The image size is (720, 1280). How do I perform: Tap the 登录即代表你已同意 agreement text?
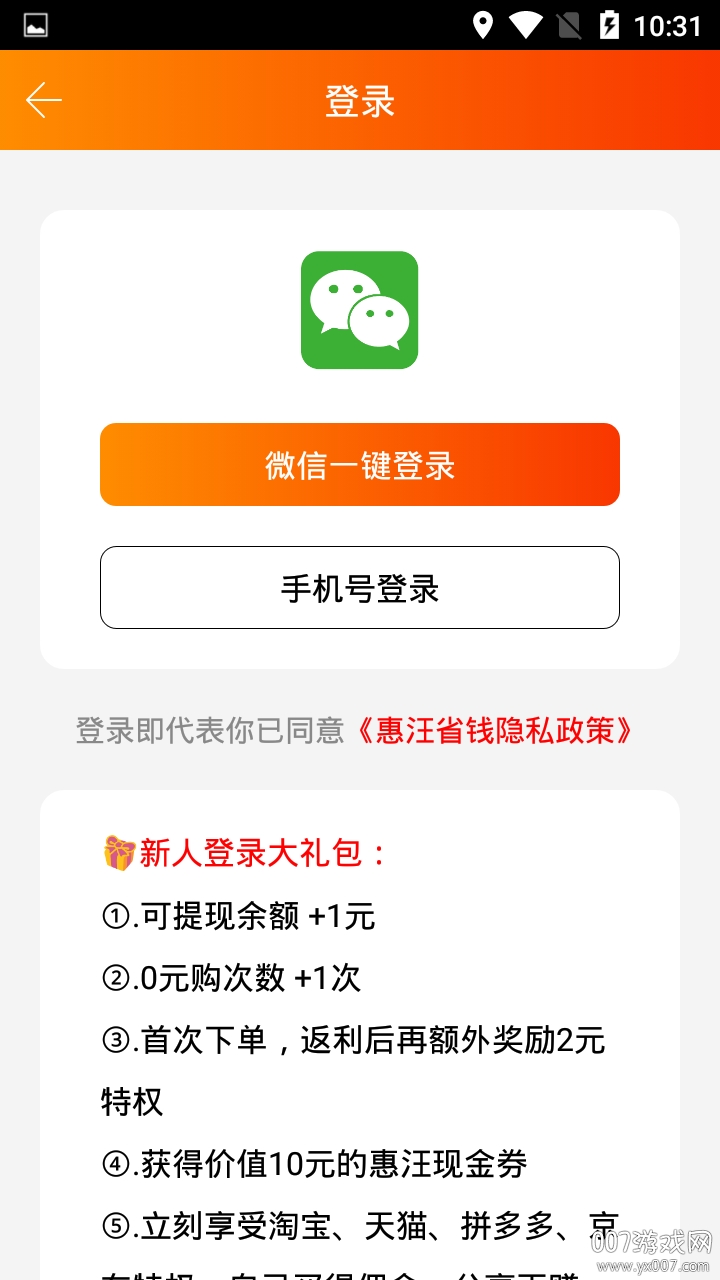(210, 731)
